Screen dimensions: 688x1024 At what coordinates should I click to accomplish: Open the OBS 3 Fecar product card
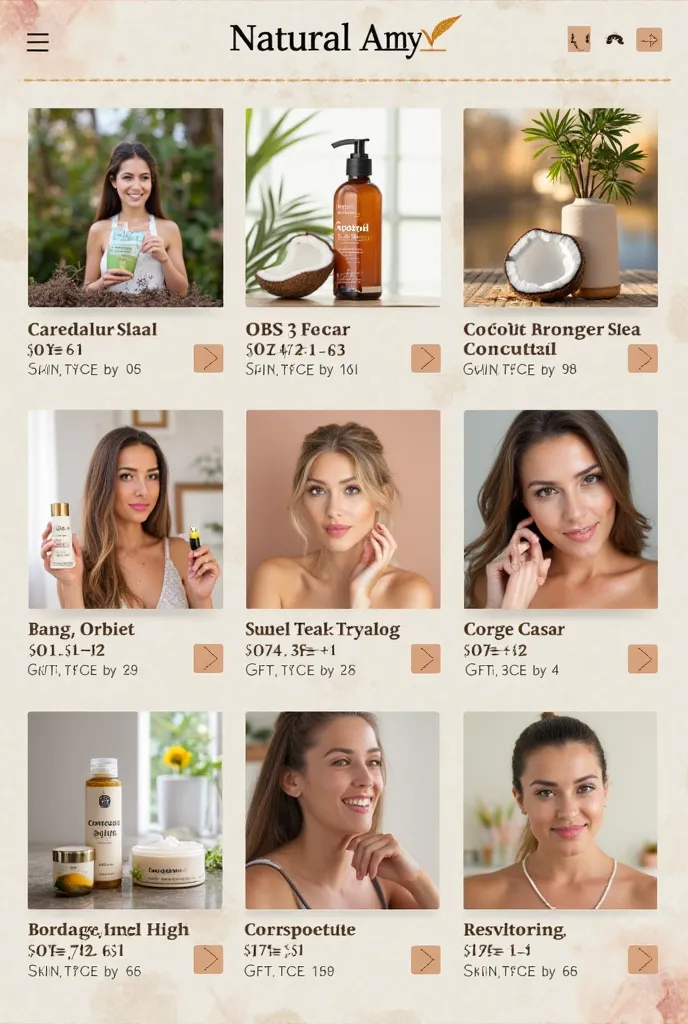pos(343,207)
